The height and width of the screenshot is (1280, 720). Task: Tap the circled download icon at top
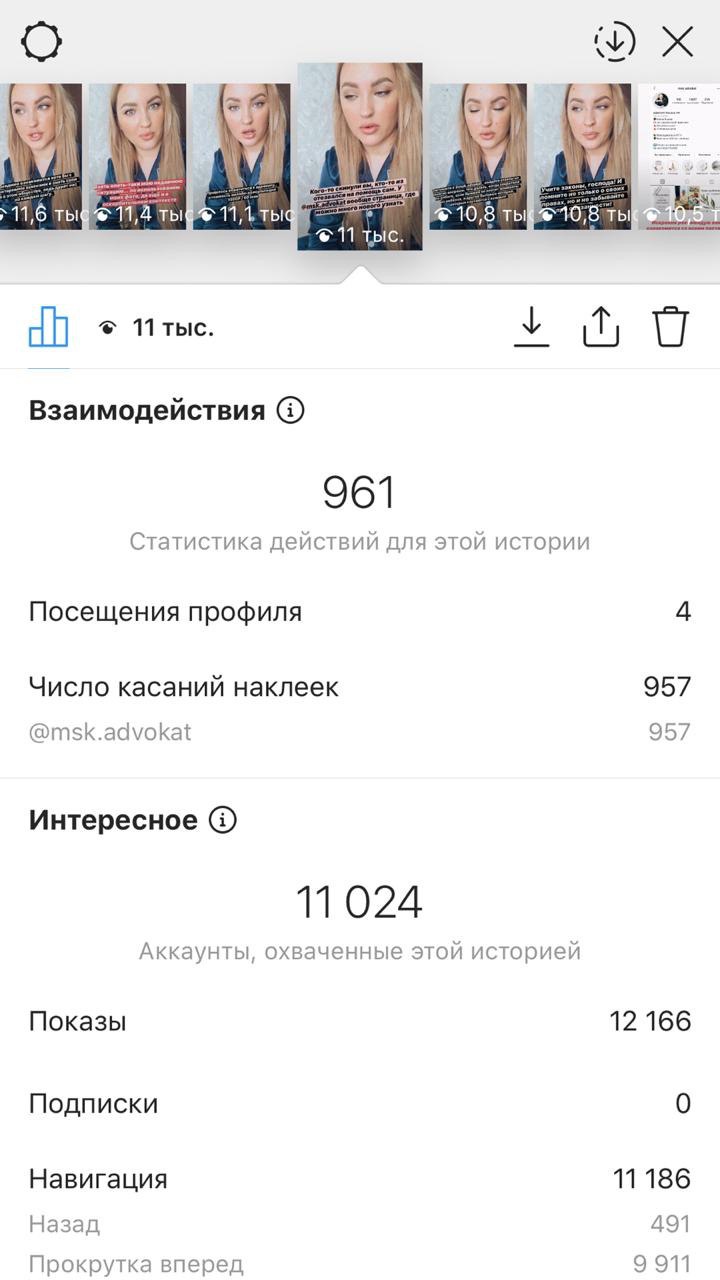(615, 42)
